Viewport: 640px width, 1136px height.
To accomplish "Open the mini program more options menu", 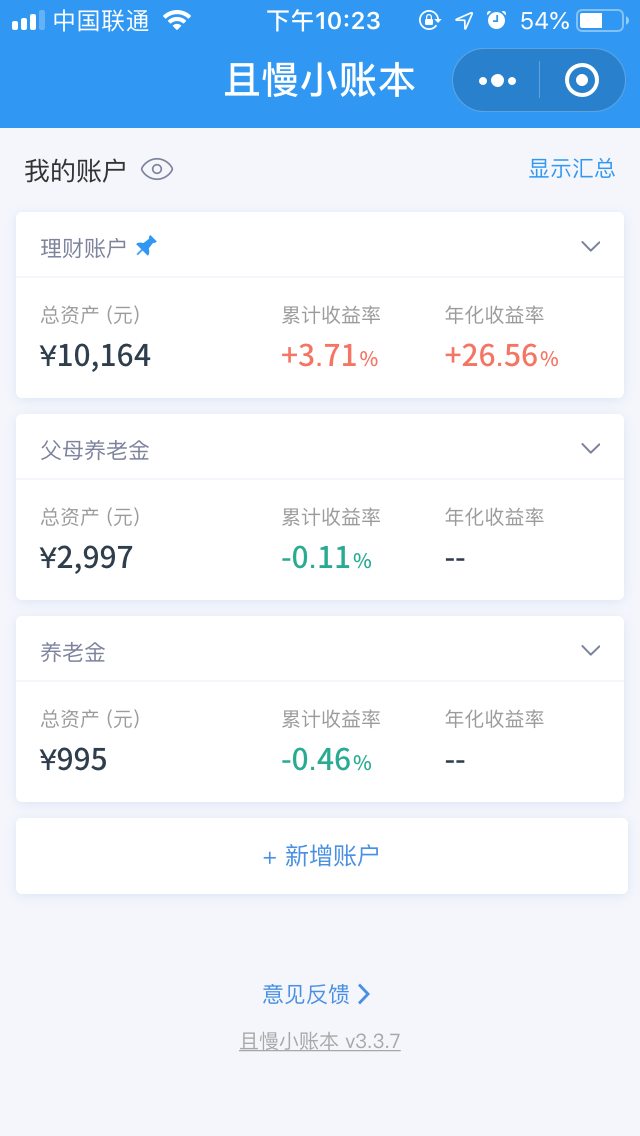I will point(497,80).
